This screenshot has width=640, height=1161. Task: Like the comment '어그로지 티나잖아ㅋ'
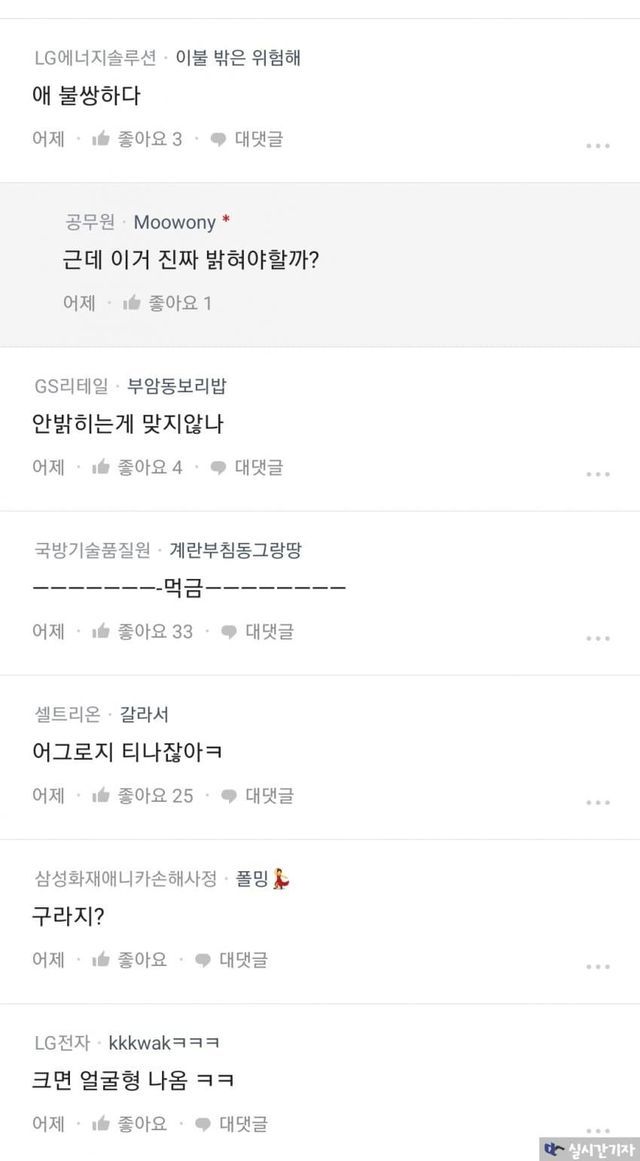click(141, 795)
